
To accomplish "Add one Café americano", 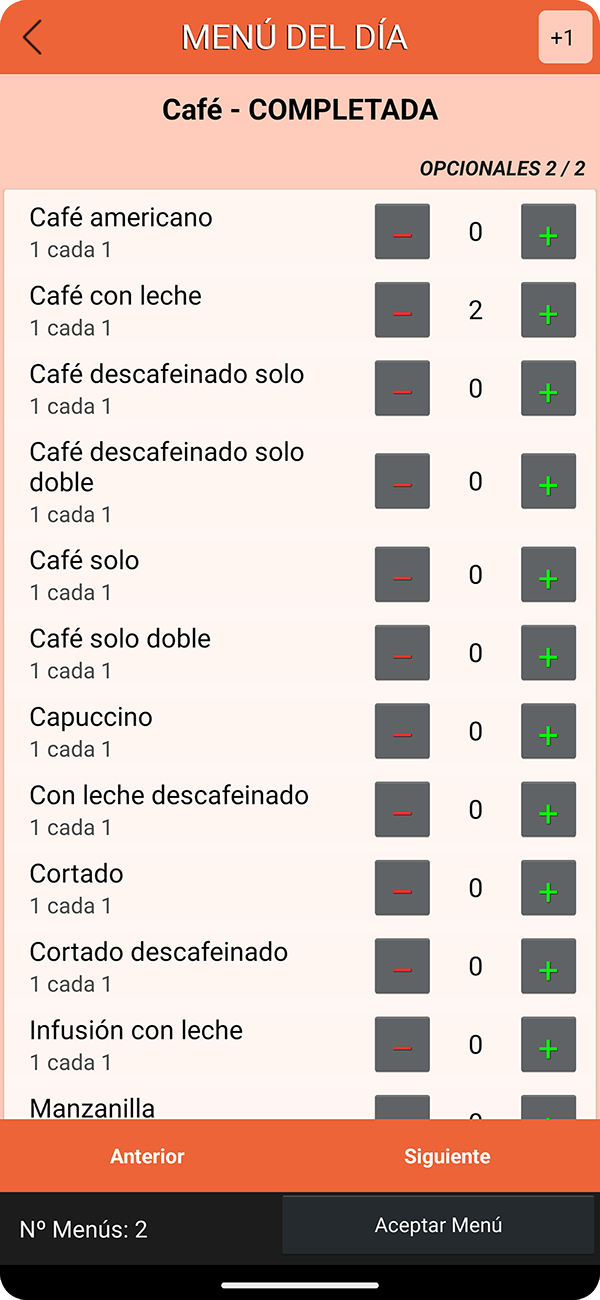I will (548, 232).
